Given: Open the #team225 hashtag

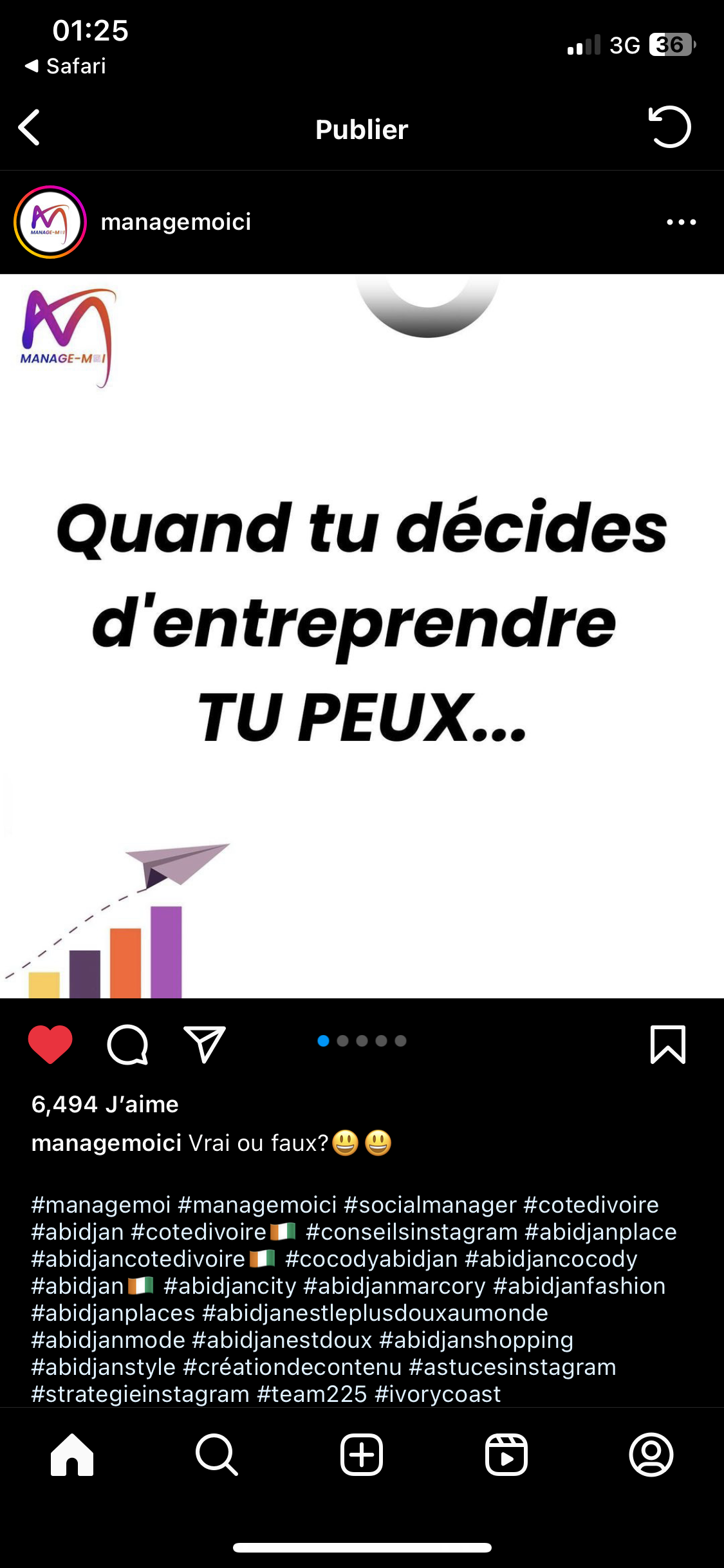Looking at the screenshot, I should coord(311,1394).
